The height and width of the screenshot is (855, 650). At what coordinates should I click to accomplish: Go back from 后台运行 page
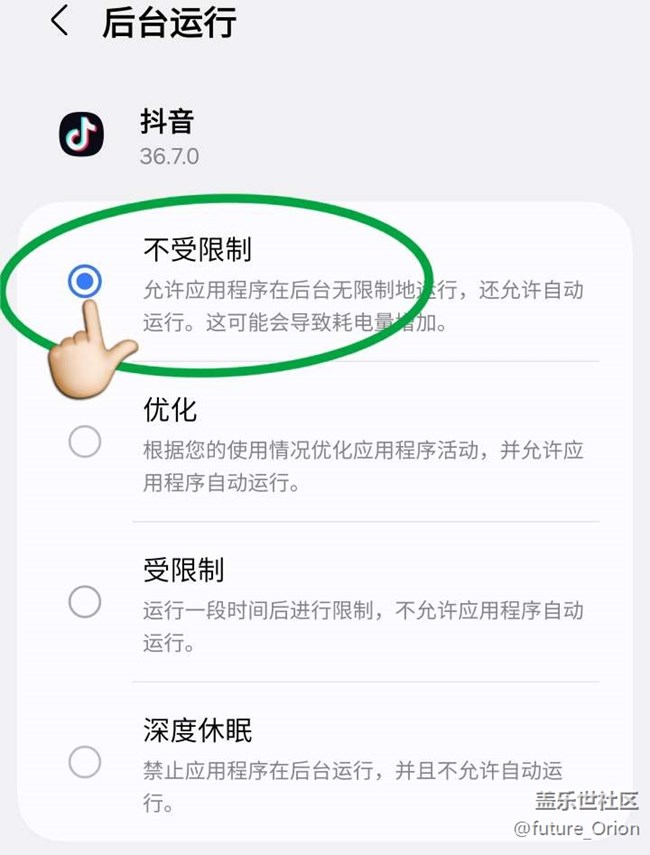[60, 22]
